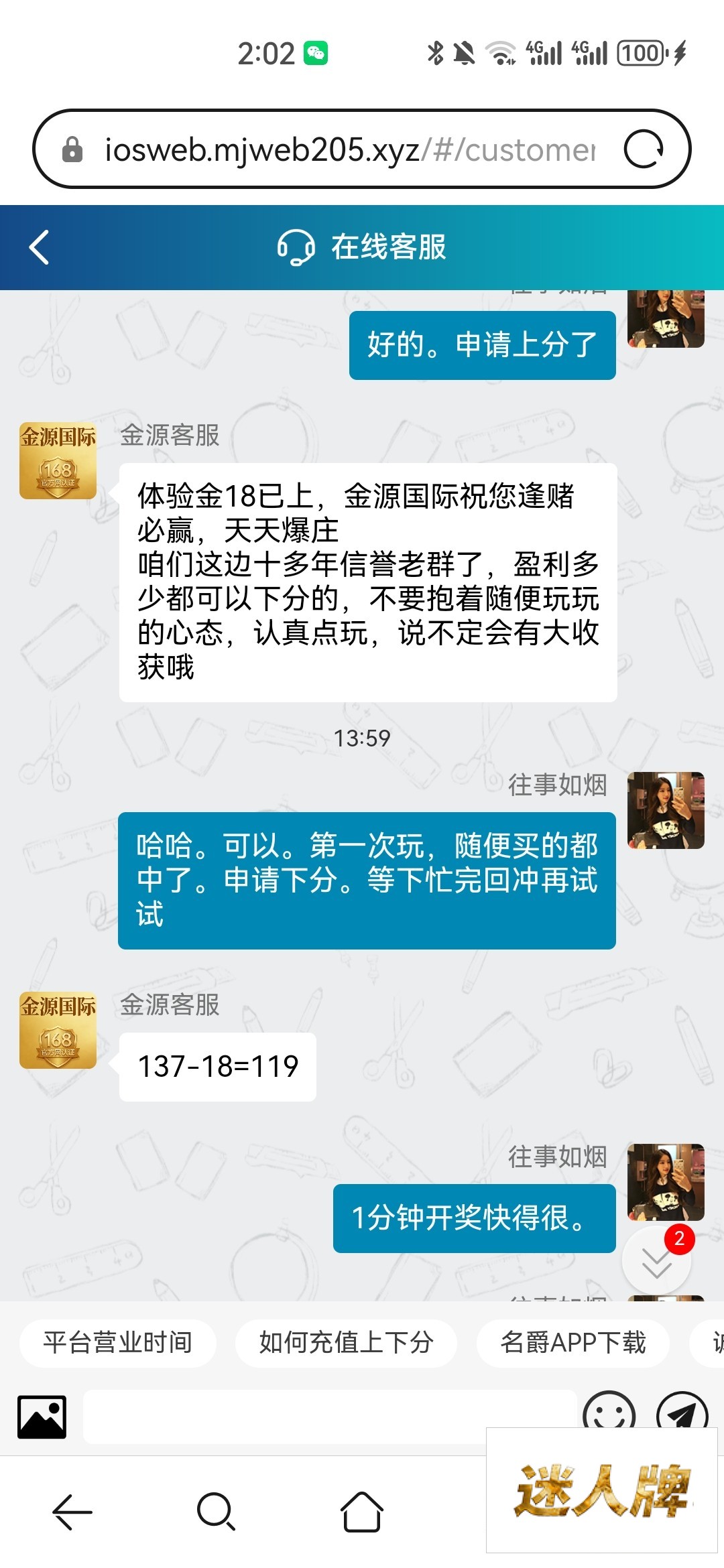Open the emoji picker

[x=609, y=1411]
